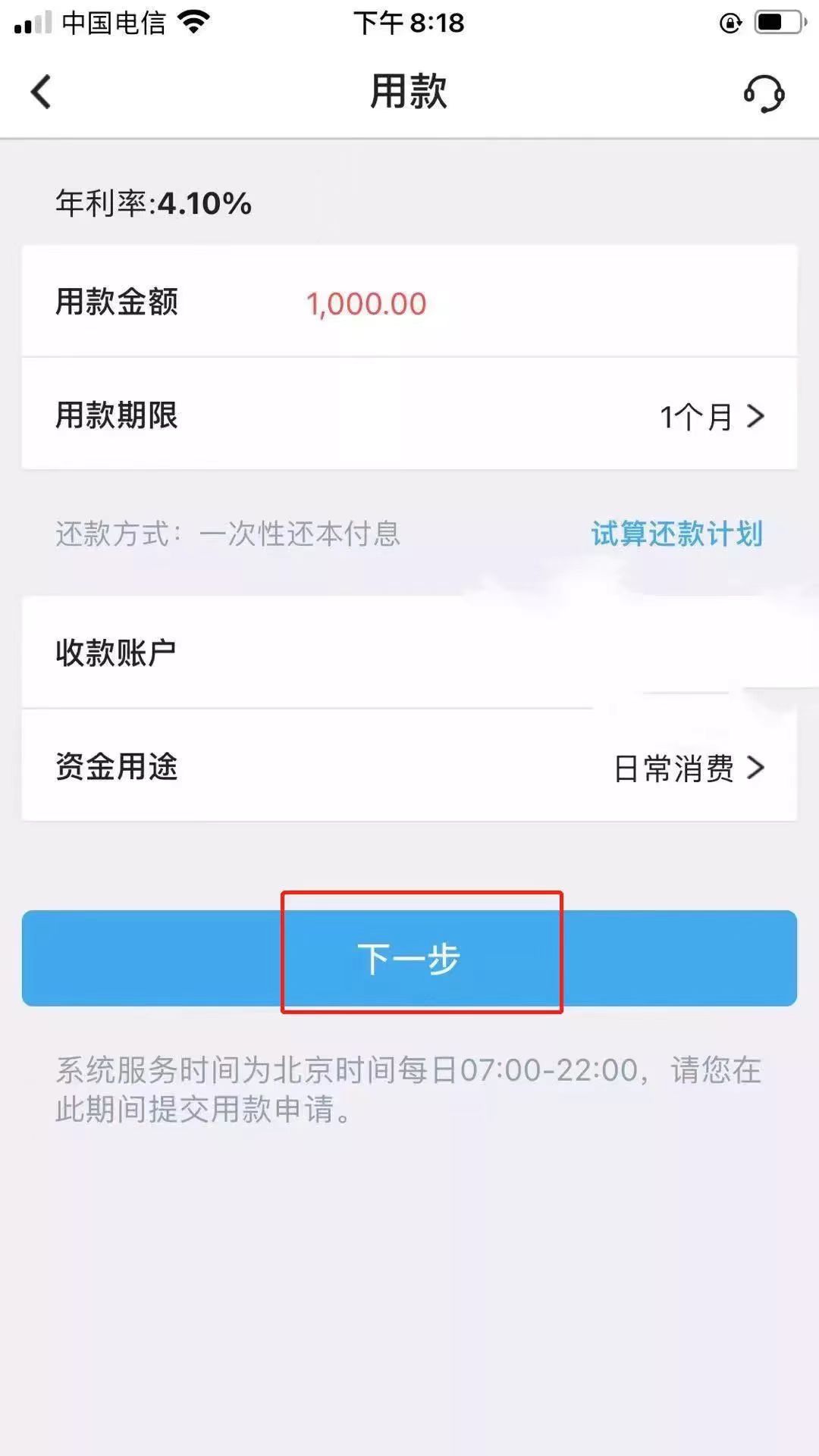Edit the 用款金额 amount field

point(366,304)
